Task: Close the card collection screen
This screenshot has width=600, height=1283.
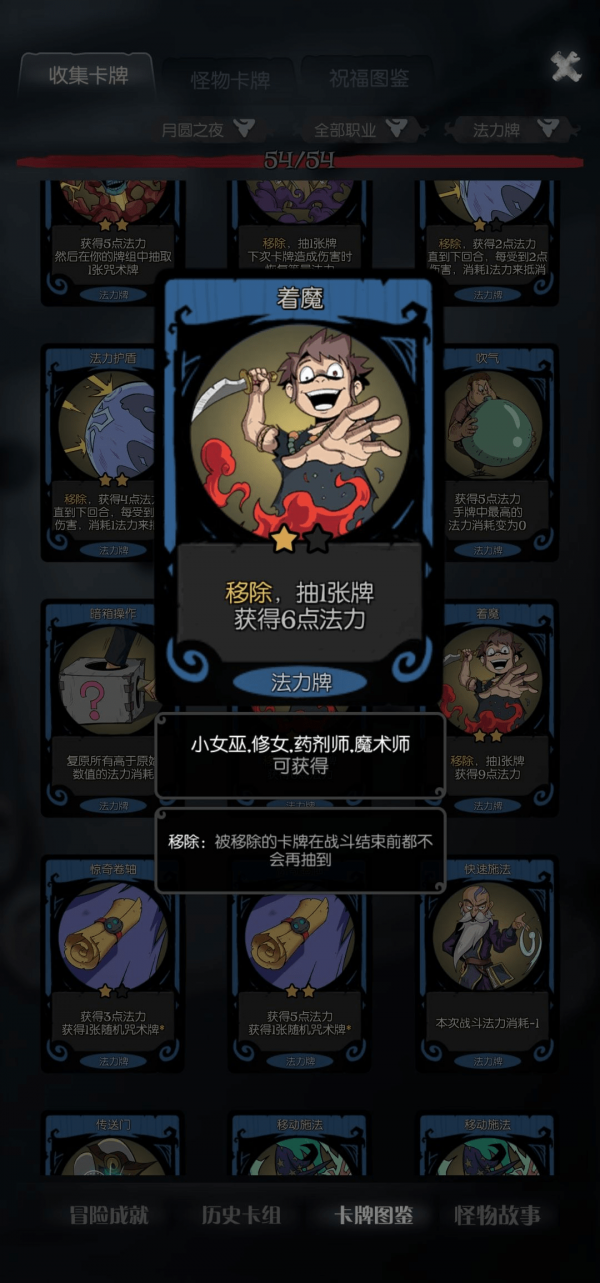Action: click(x=566, y=67)
